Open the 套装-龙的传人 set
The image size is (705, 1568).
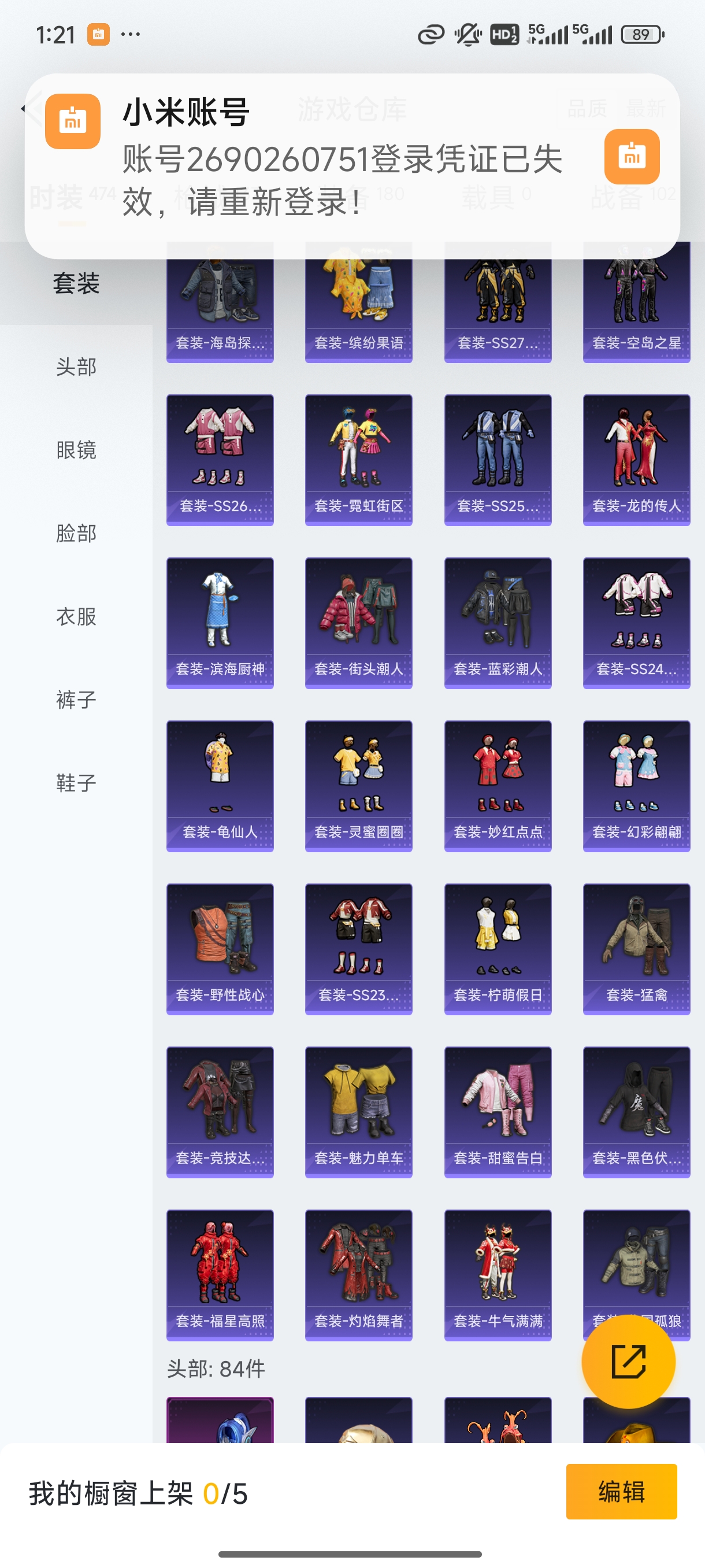(636, 460)
